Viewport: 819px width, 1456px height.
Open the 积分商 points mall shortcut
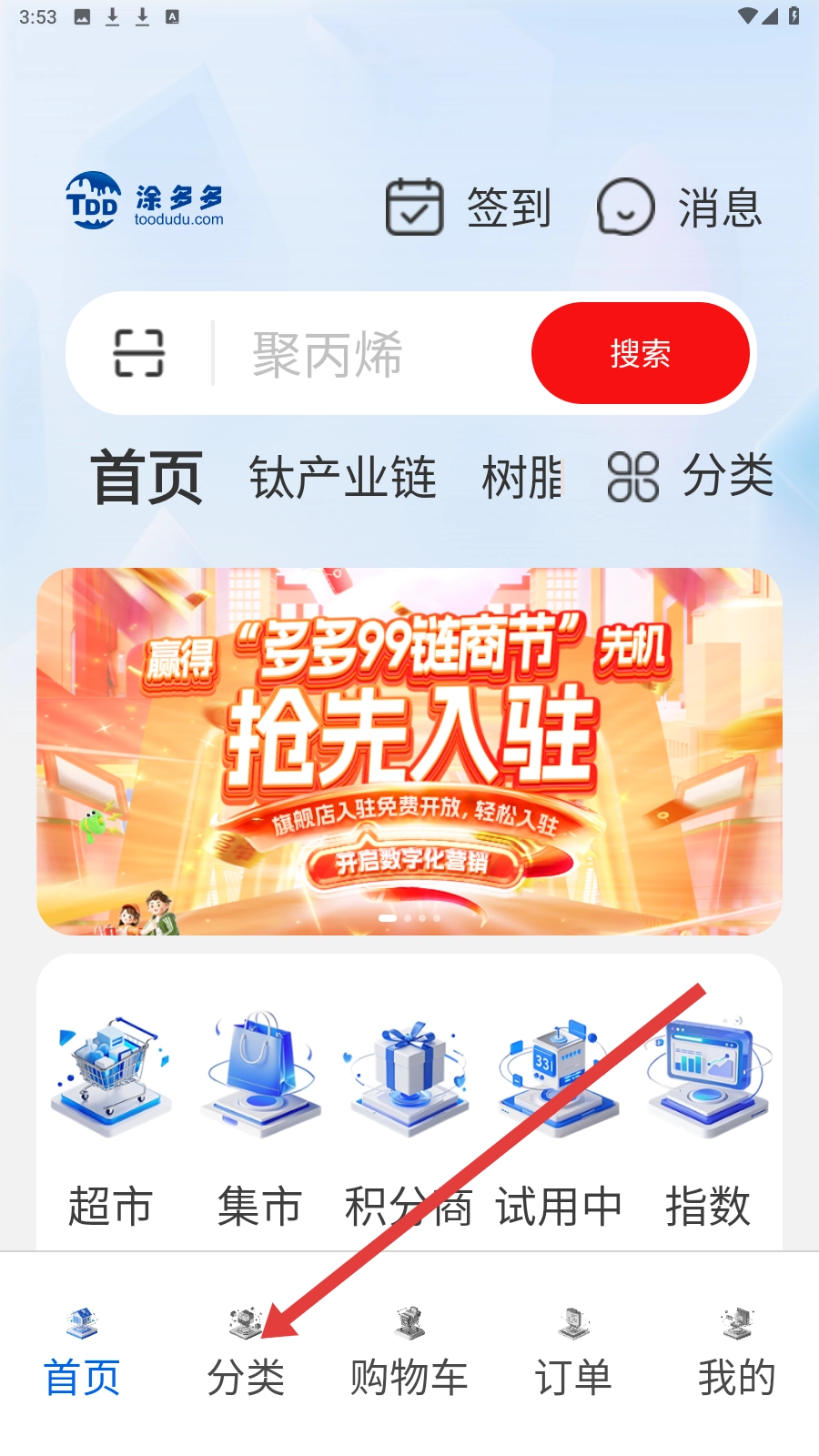[409, 1119]
